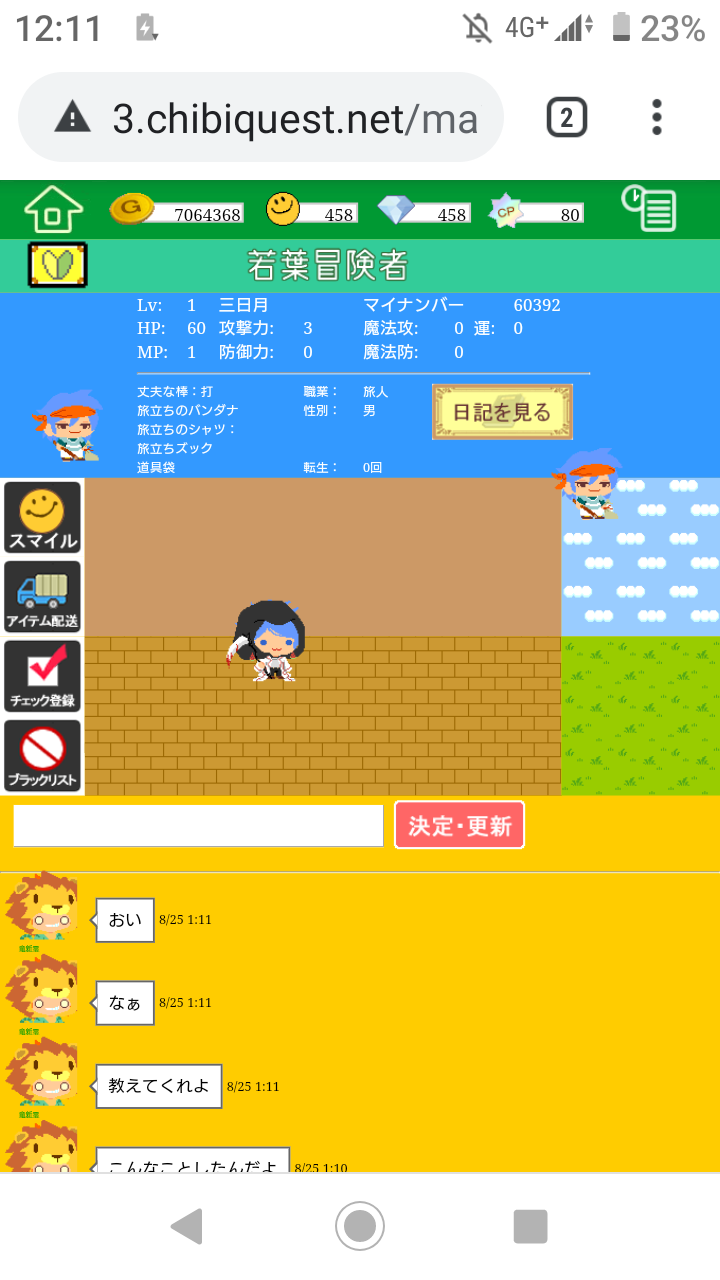Open the browser tab switcher

pyautogui.click(x=566, y=119)
